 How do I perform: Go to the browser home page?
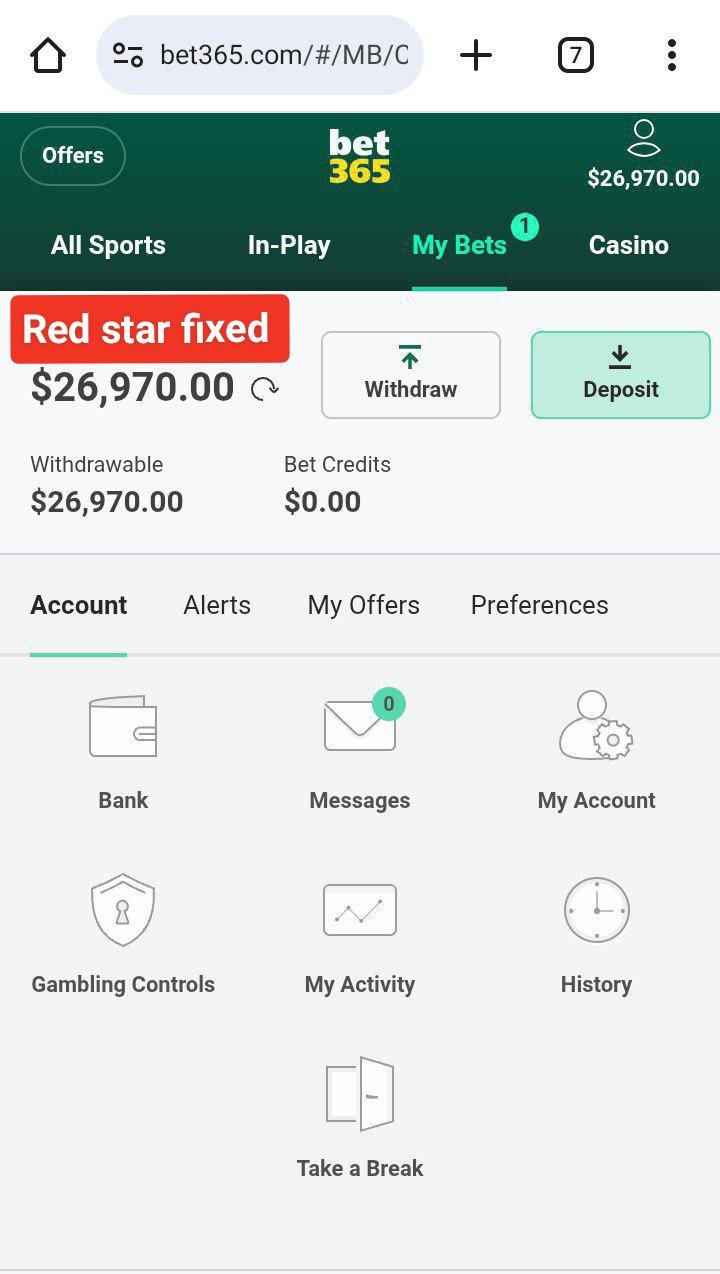tap(48, 55)
